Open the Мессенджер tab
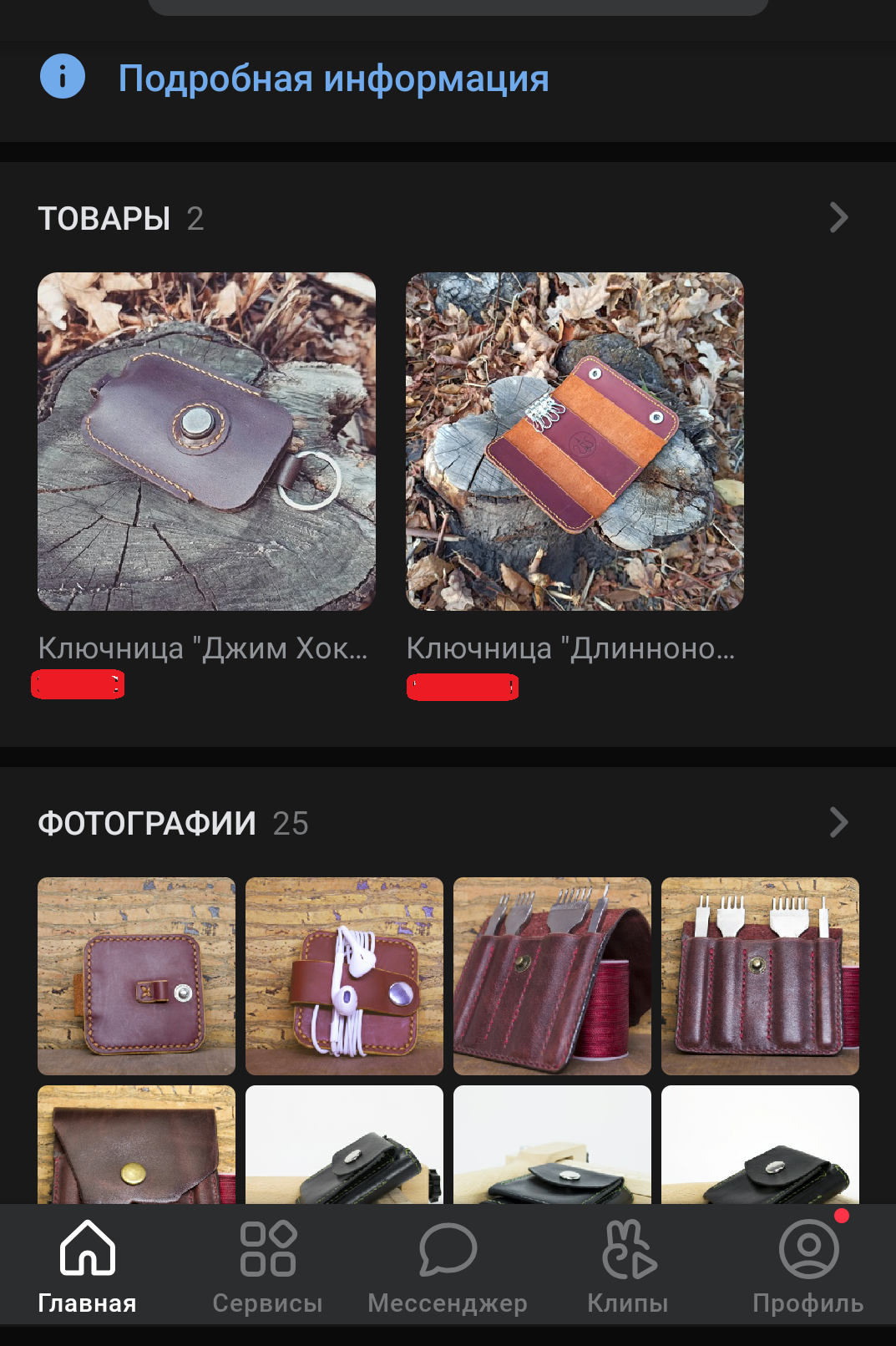The width and height of the screenshot is (896, 1346). 448,1265
